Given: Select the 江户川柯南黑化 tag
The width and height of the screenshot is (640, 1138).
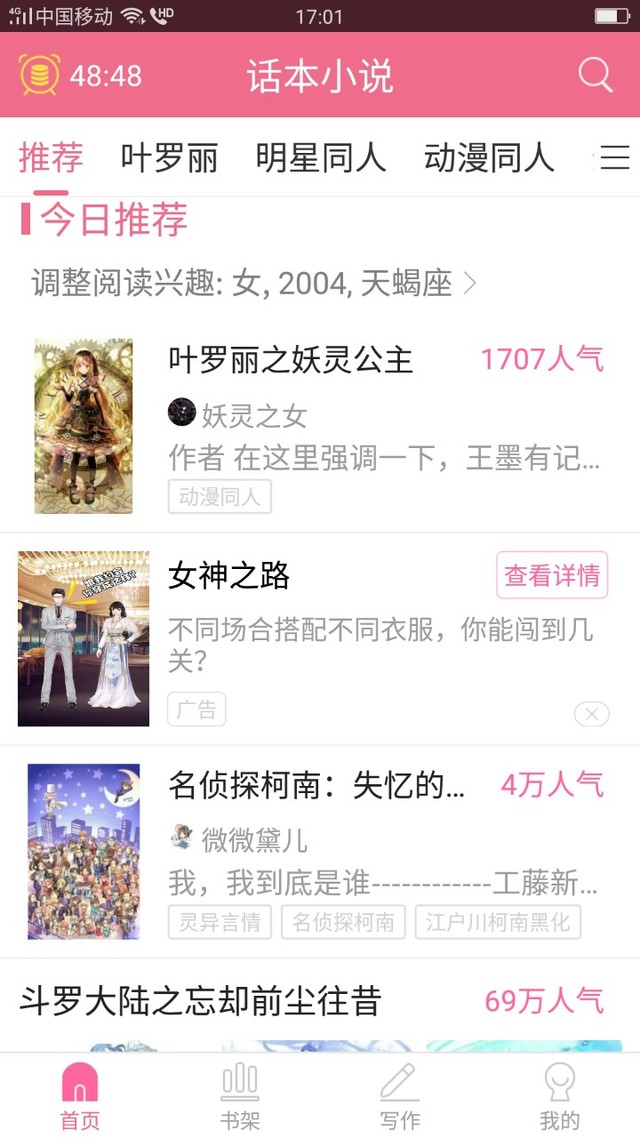Looking at the screenshot, I should [497, 922].
